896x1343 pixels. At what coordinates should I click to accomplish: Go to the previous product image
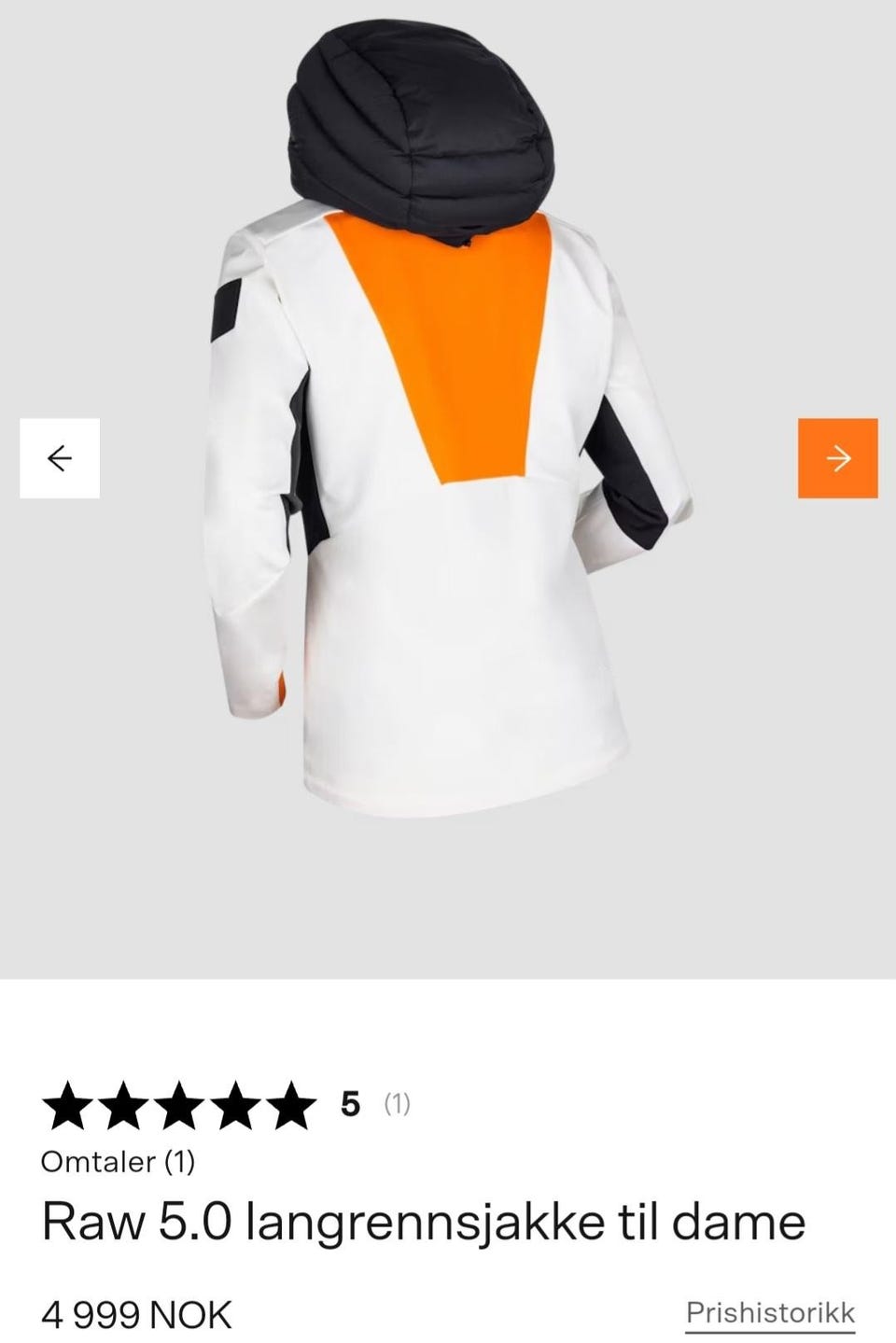(60, 458)
